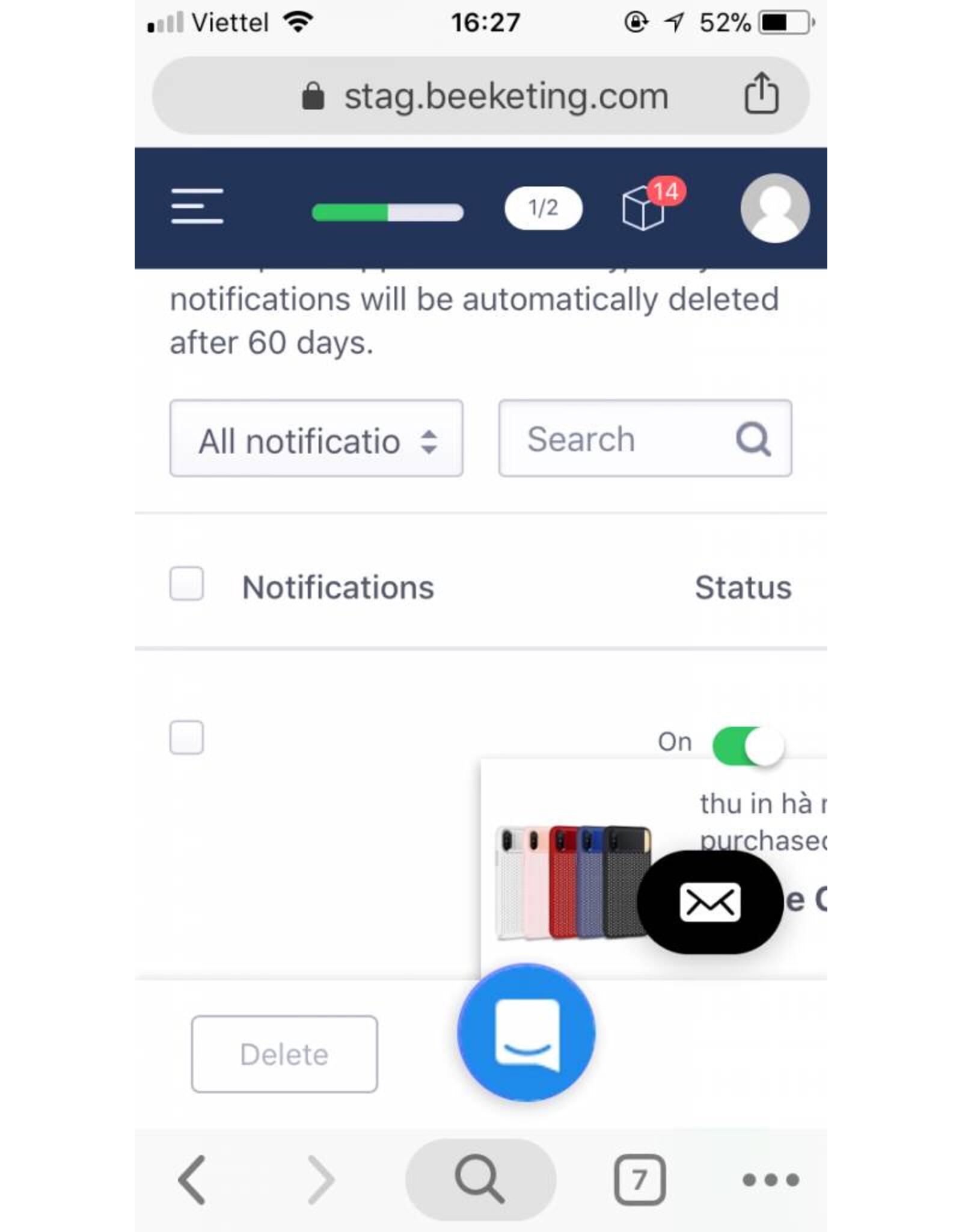Open the 7 browser tabs view
Screen dimensions: 962x1232
coord(640,1179)
